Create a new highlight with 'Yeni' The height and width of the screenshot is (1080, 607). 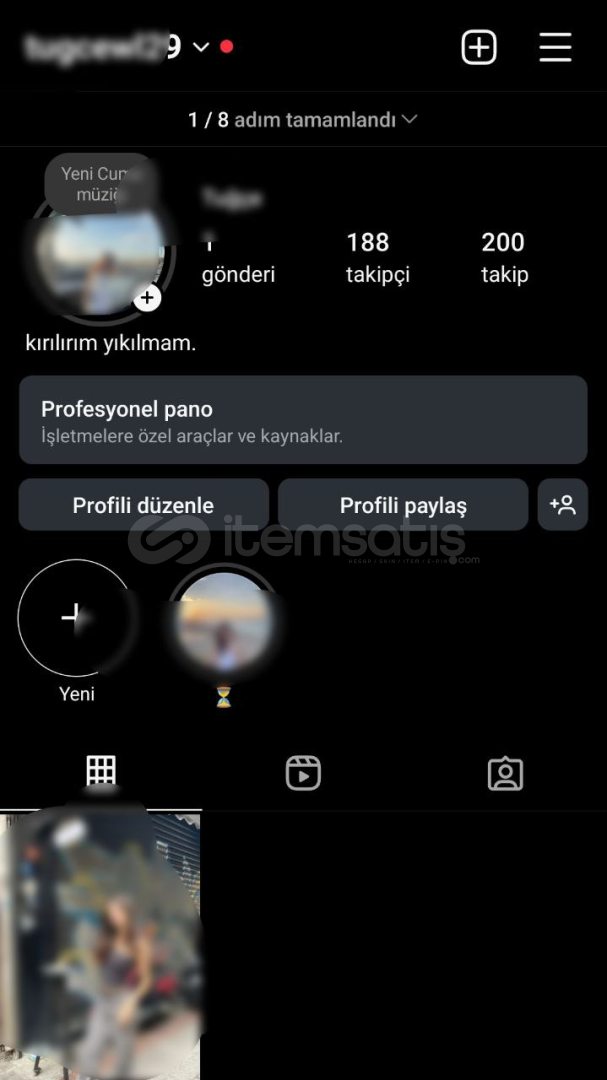pos(76,620)
